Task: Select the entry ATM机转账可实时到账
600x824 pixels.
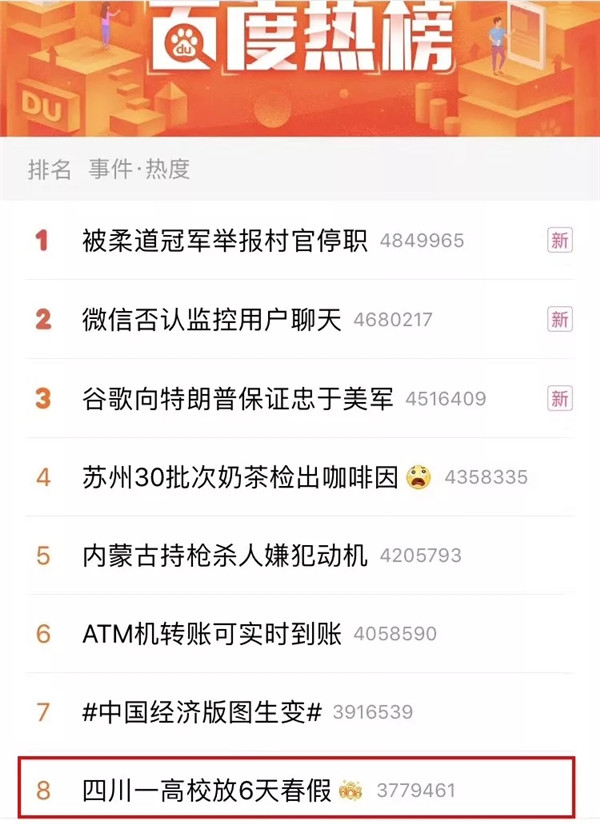Action: pos(212,634)
